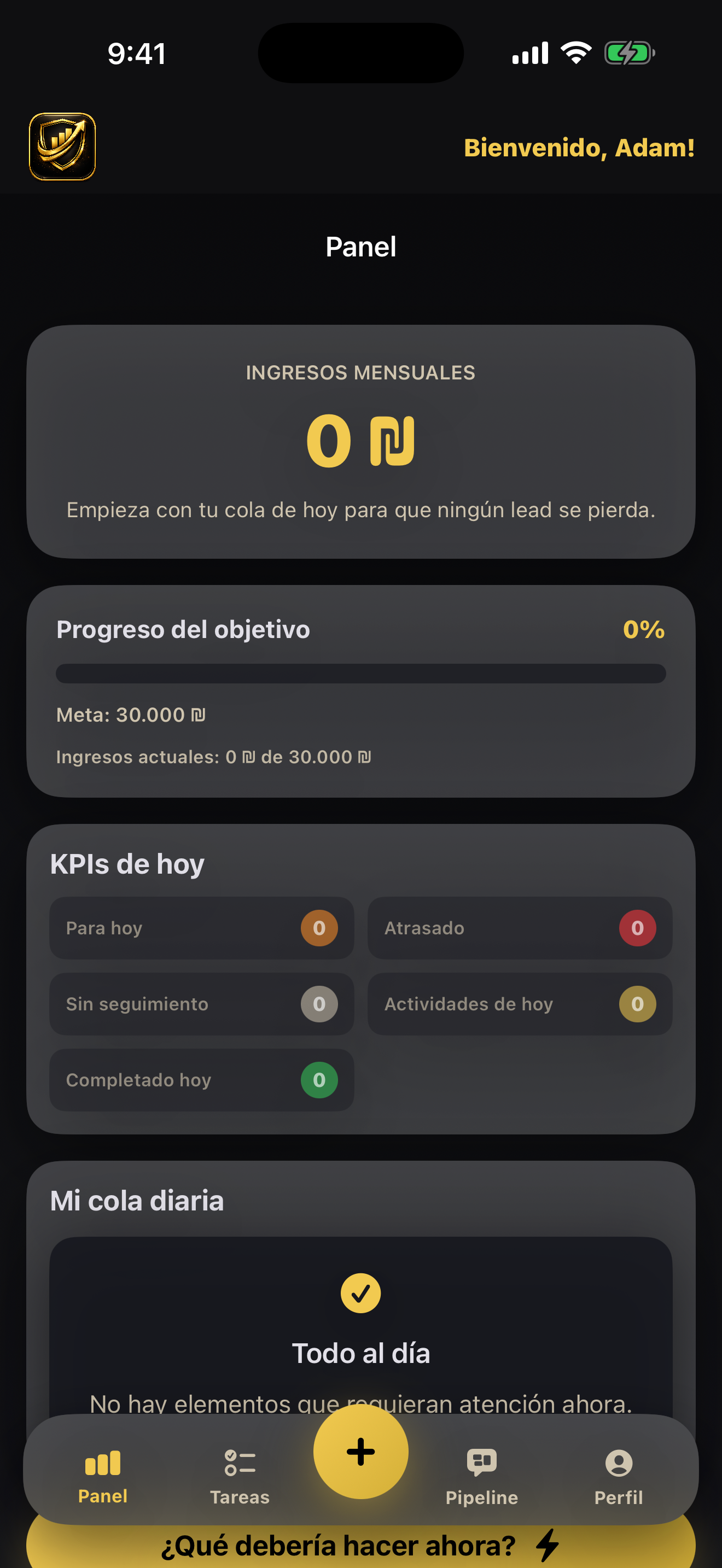
Task: Tap the yellow checkmark in Mi cola diaria
Action: pyautogui.click(x=361, y=1293)
